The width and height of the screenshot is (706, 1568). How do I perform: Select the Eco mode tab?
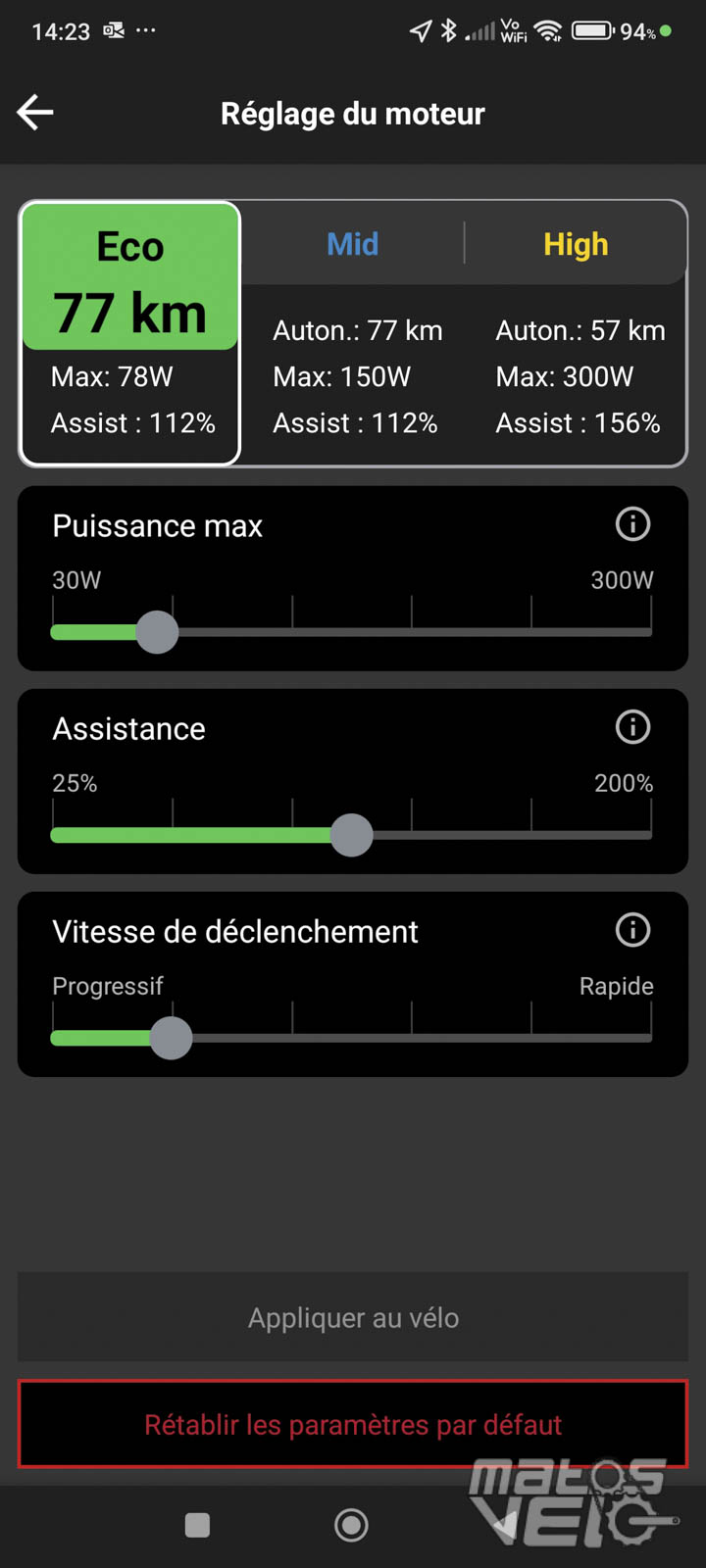coord(130,333)
